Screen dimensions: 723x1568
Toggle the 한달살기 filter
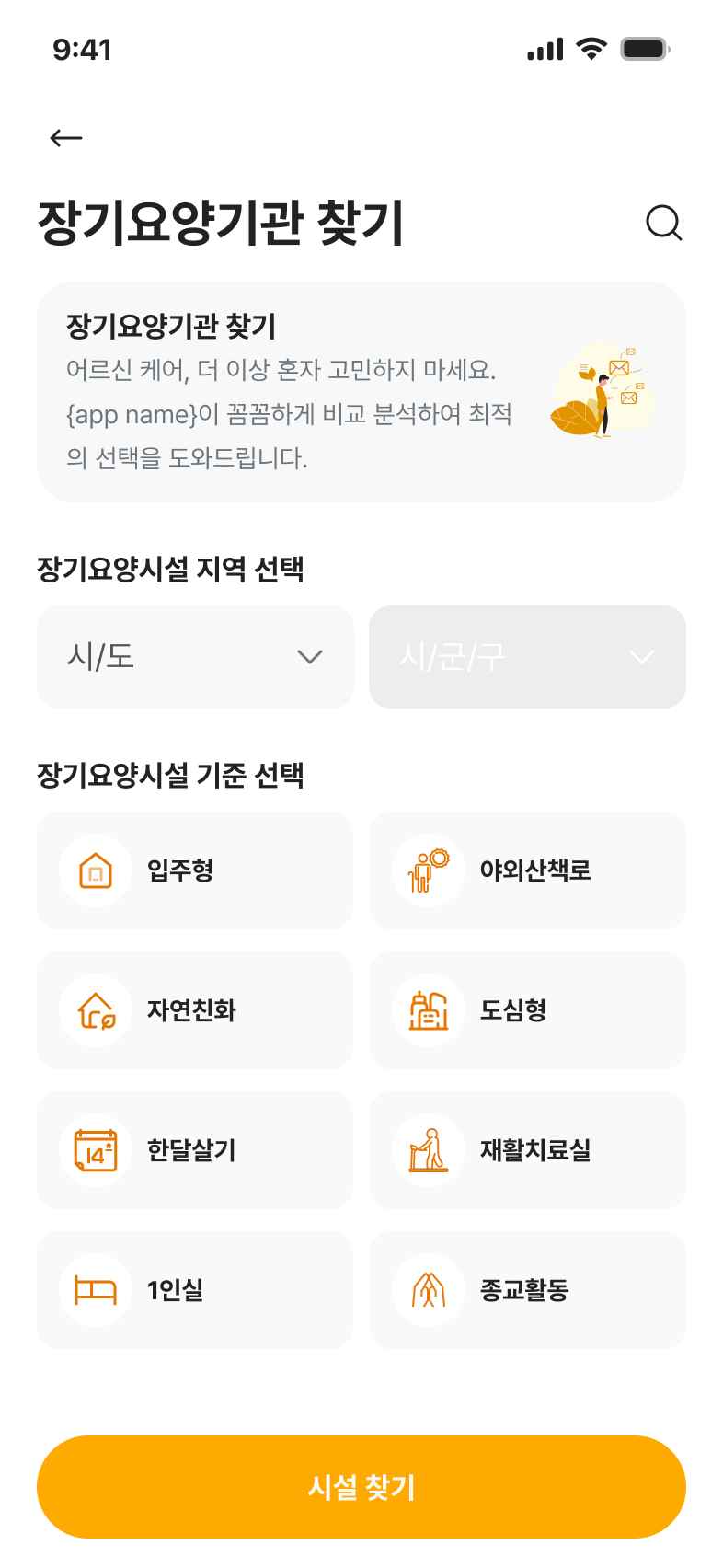tap(194, 1150)
